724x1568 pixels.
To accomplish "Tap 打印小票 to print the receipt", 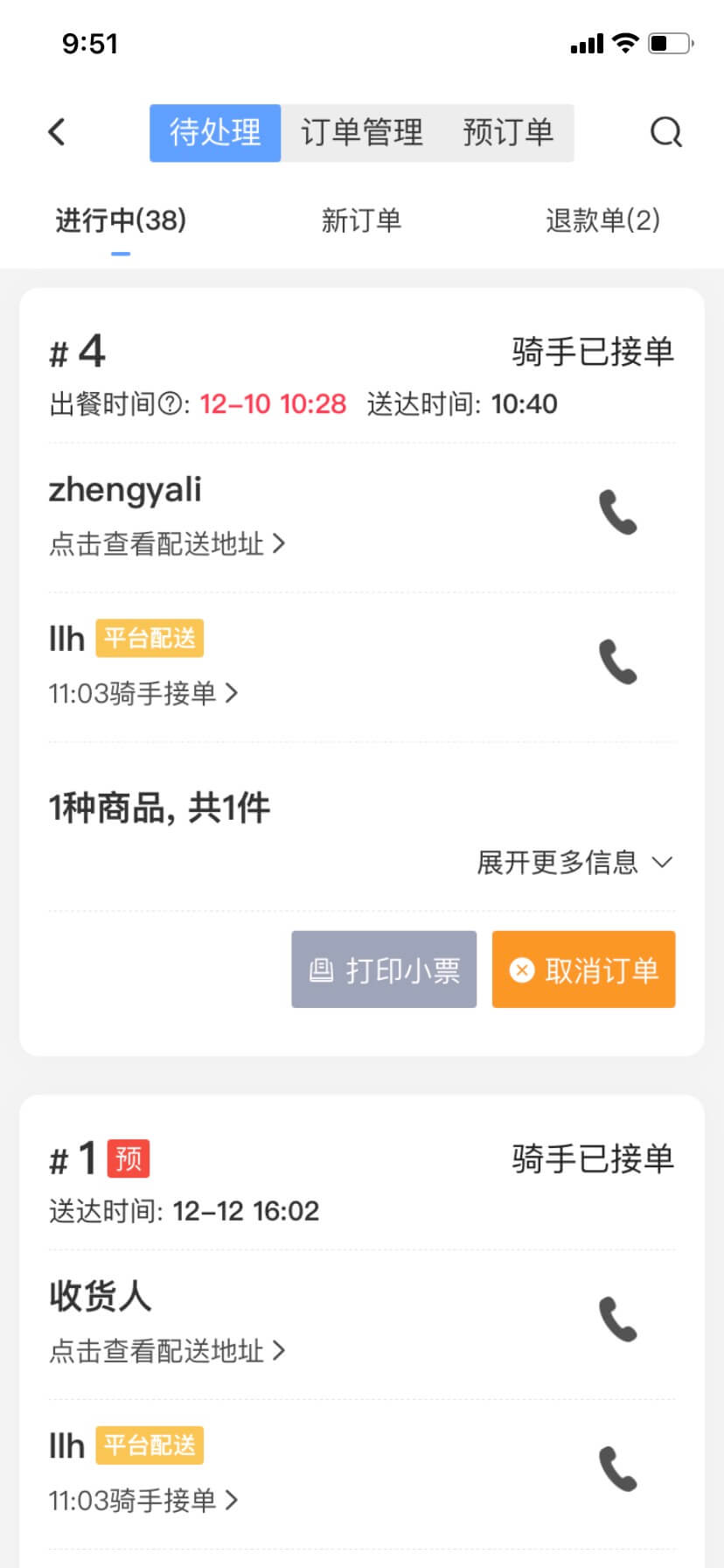I will coord(384,969).
